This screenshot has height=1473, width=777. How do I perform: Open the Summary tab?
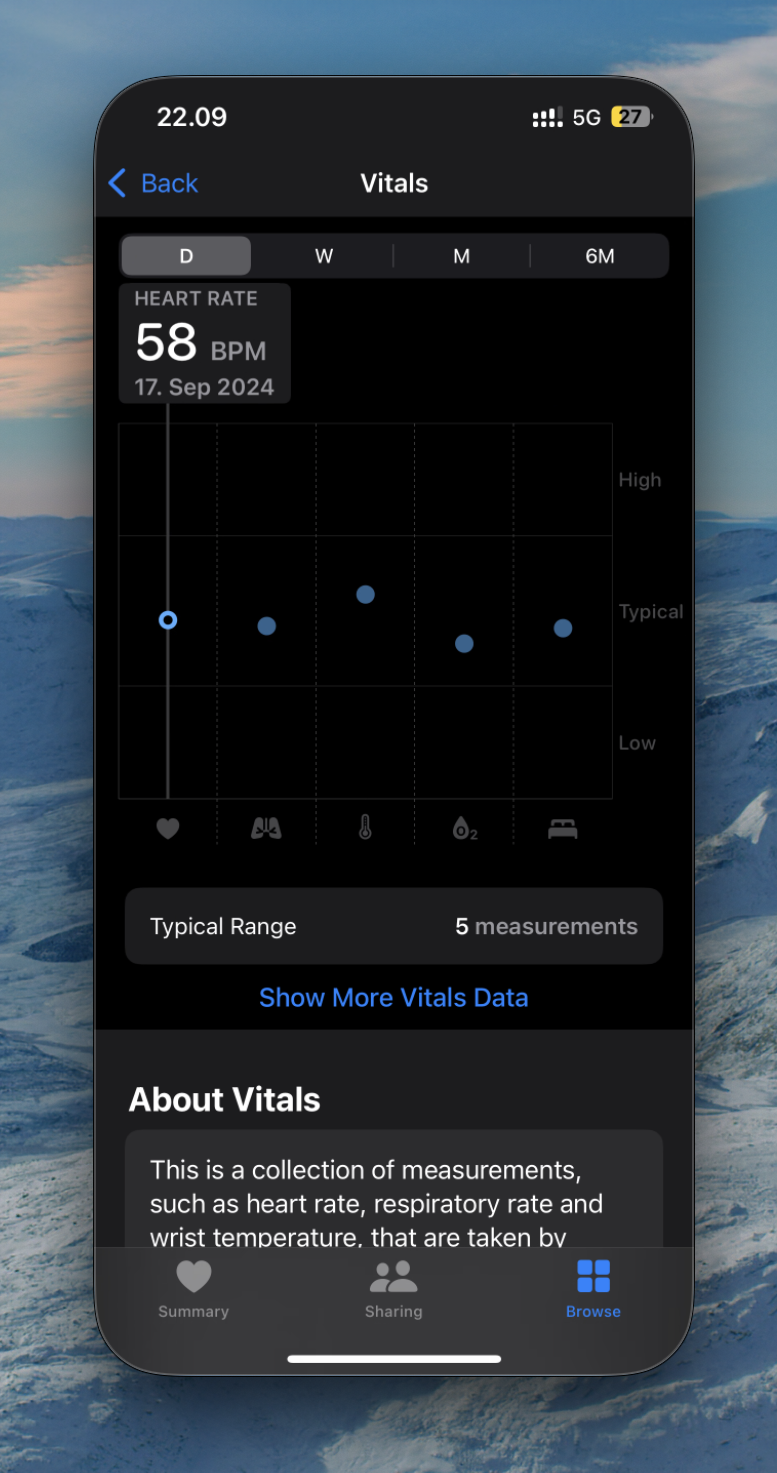194,1289
